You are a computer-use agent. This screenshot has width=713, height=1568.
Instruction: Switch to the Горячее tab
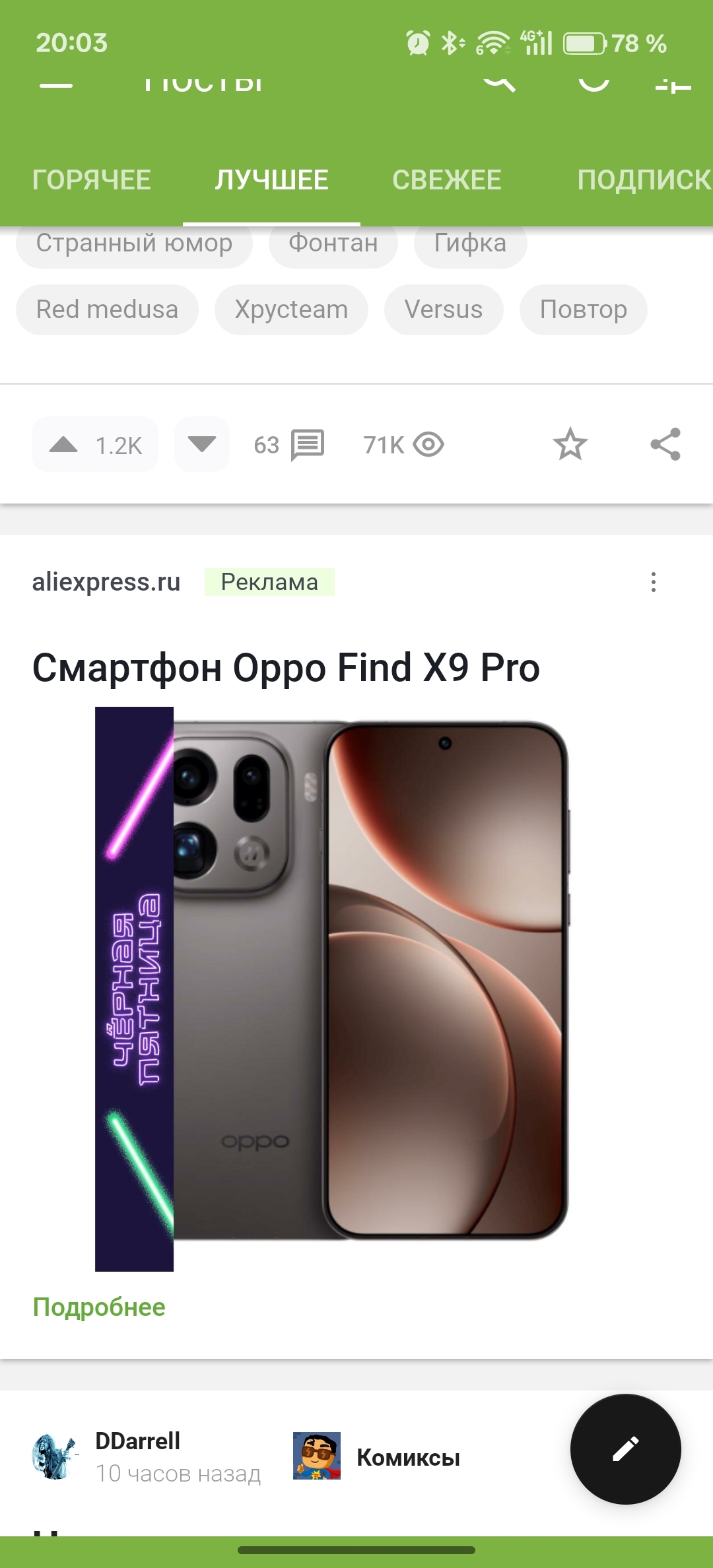pos(91,180)
